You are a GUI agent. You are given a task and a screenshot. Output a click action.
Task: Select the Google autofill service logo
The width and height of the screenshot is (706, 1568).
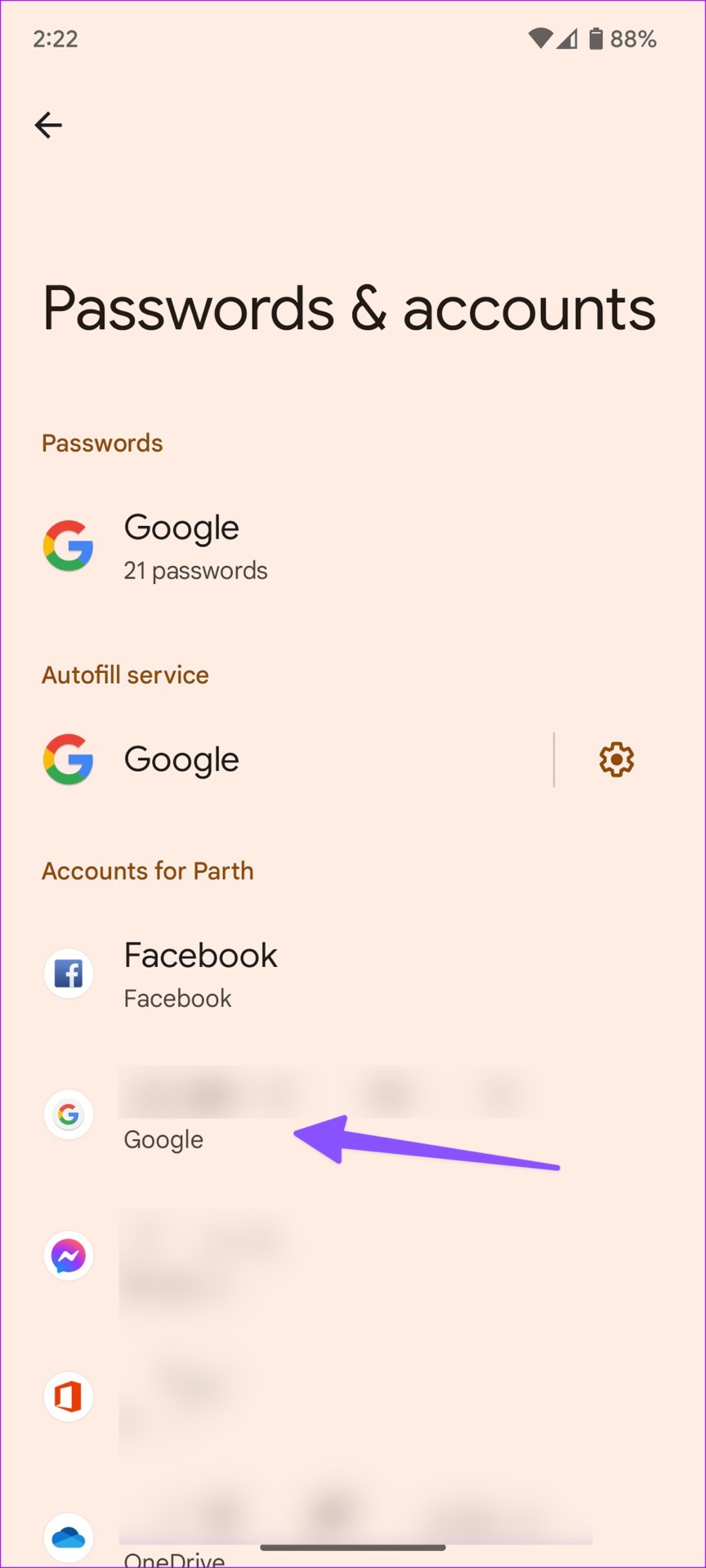[x=69, y=759]
